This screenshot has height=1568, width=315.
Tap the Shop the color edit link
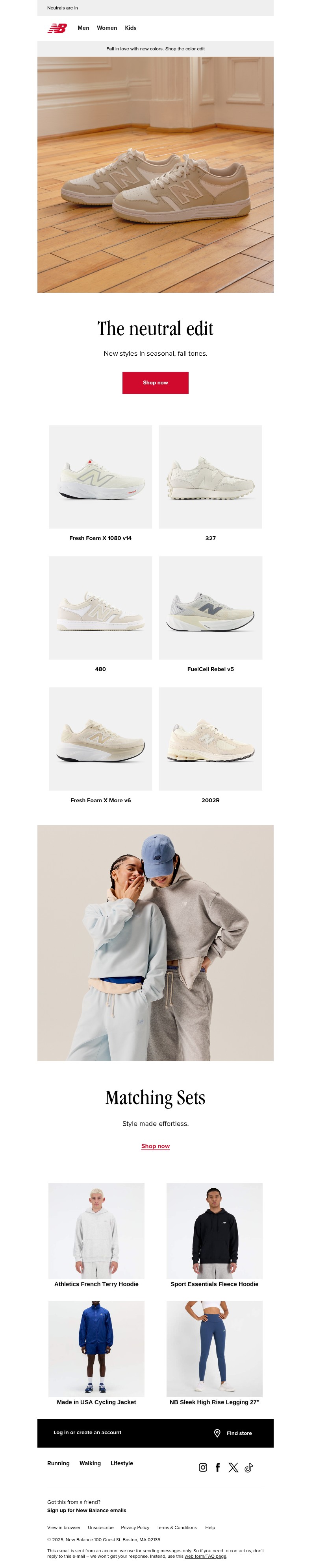[x=185, y=49]
